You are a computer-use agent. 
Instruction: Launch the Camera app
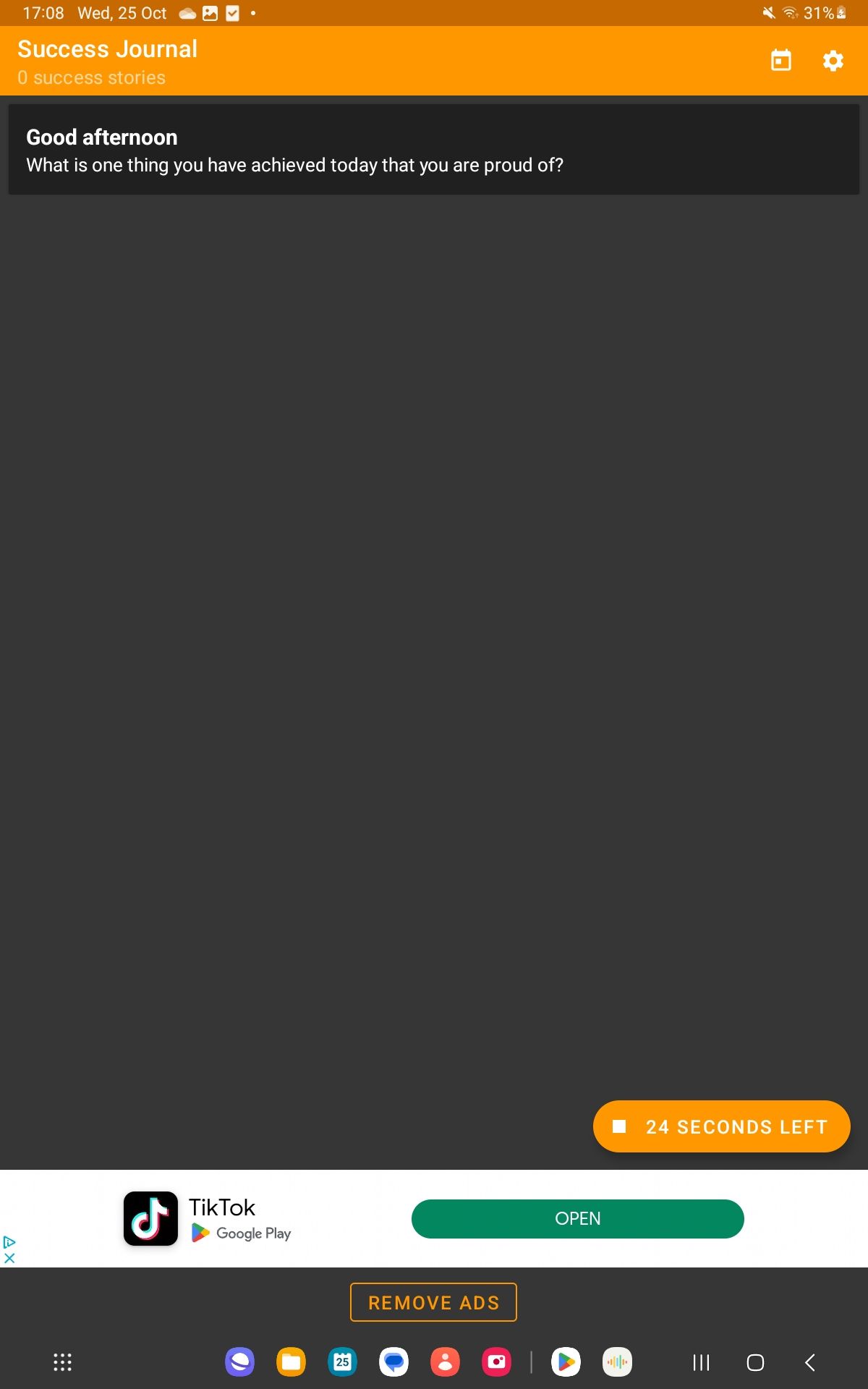pyautogui.click(x=497, y=1361)
